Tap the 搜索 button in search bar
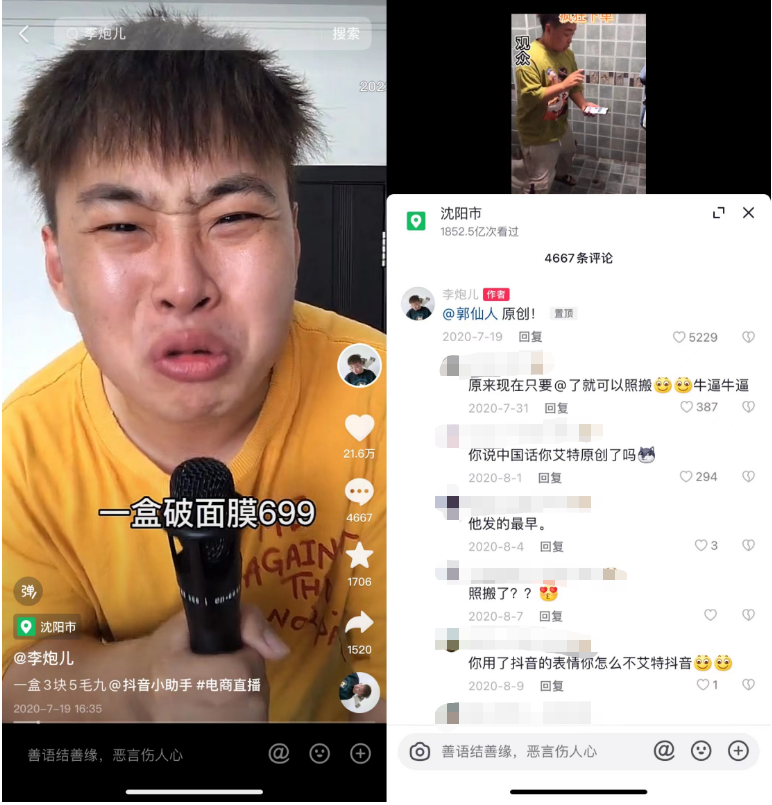772x805 pixels. tap(346, 34)
